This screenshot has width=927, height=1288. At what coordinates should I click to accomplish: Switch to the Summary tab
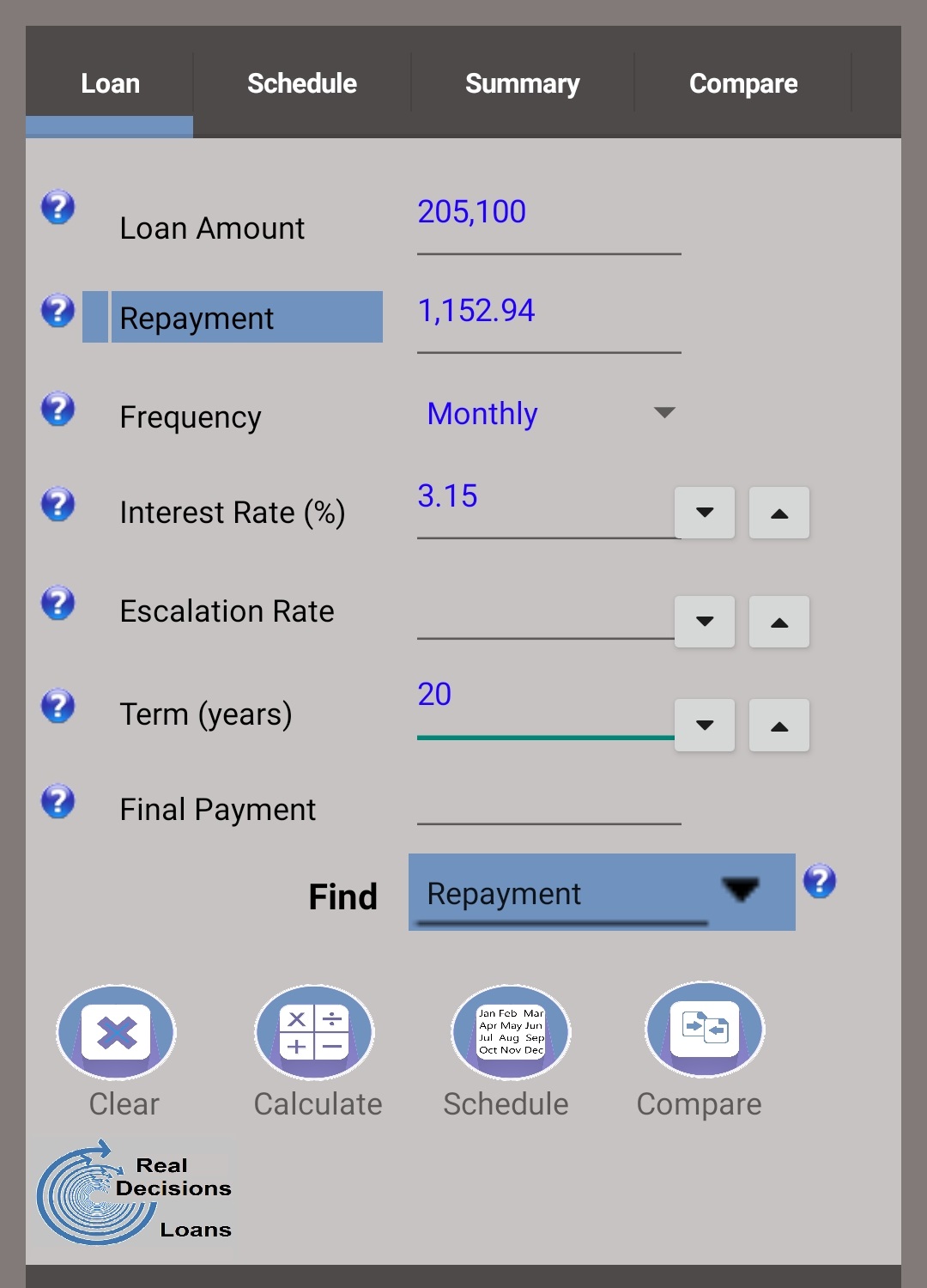(x=522, y=83)
